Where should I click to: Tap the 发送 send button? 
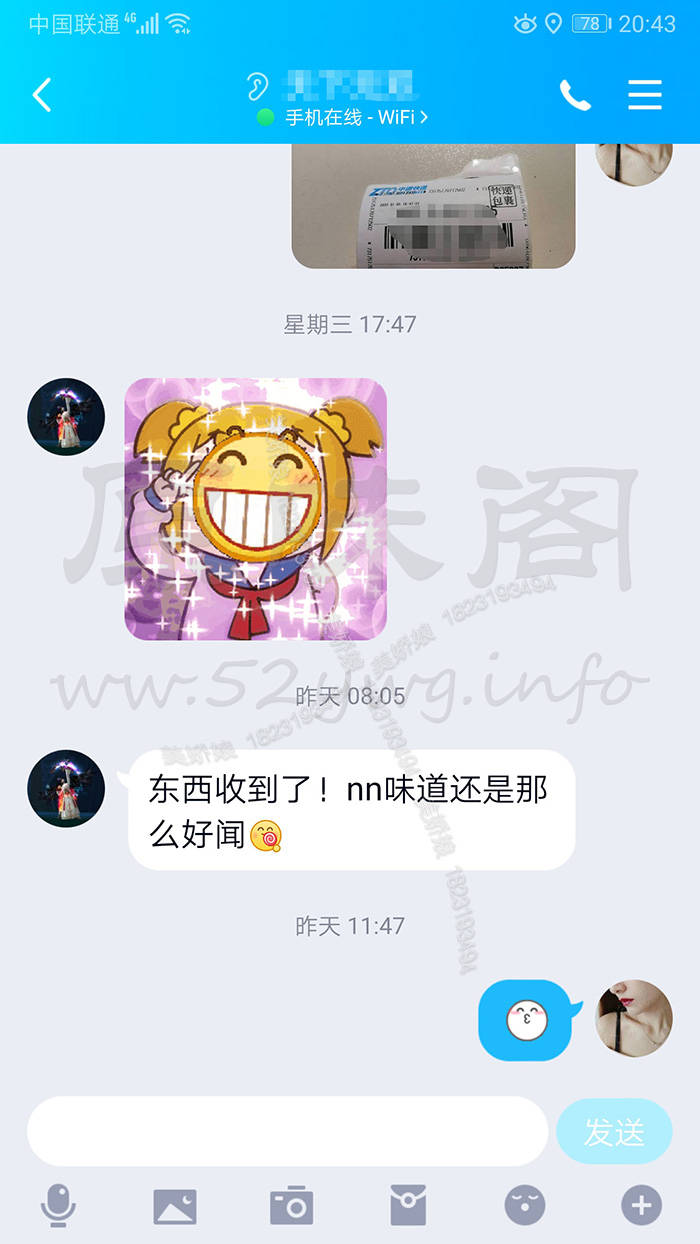click(x=614, y=1131)
